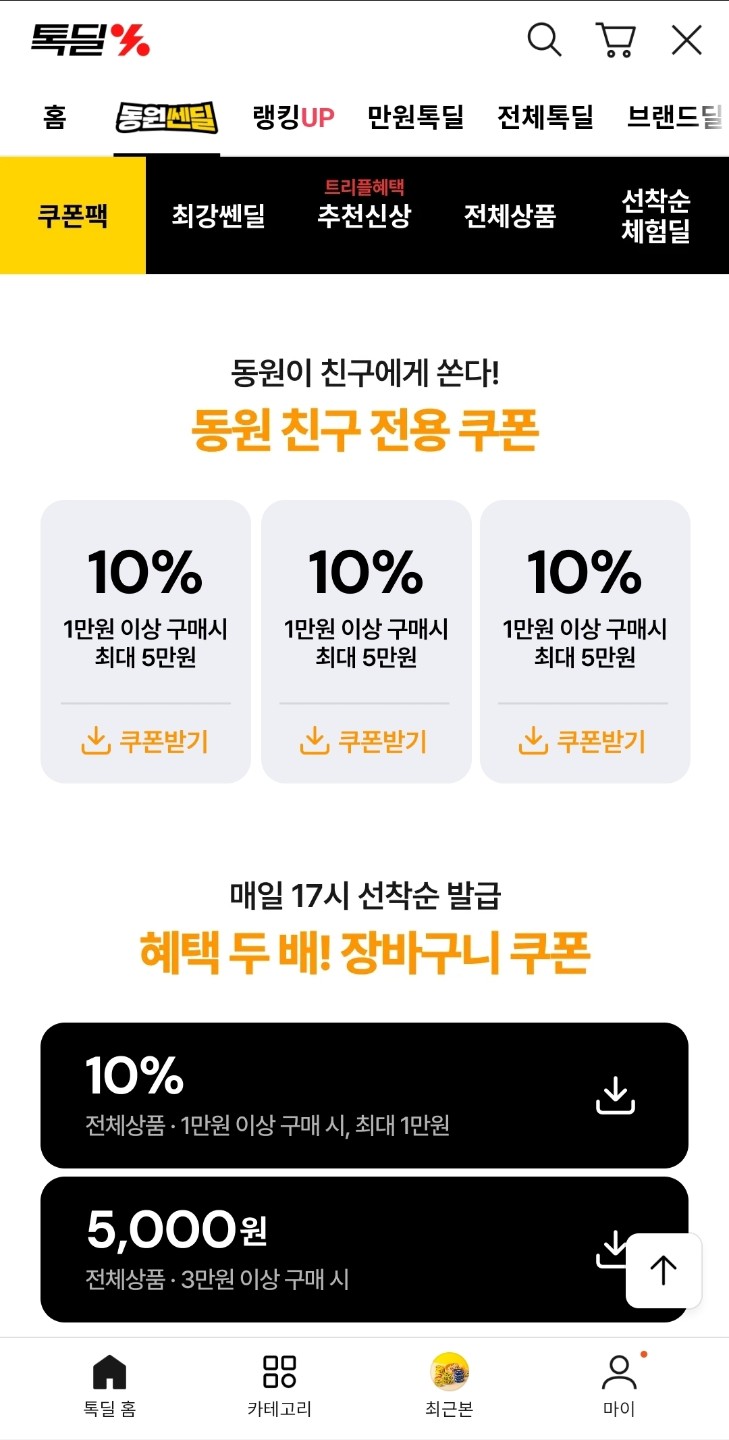Go to the 전체상품 section
The height and width of the screenshot is (1440, 729).
pos(509,216)
